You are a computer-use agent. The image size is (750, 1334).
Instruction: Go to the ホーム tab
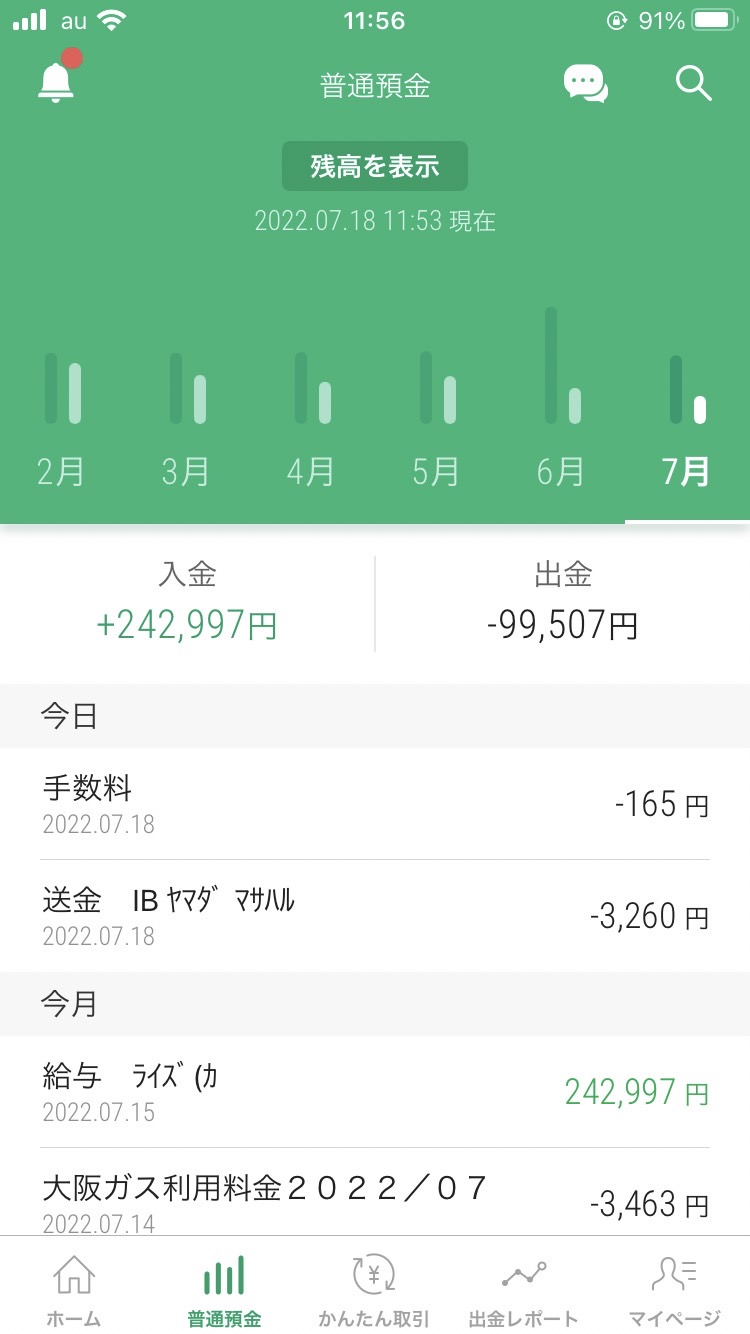point(75,1288)
